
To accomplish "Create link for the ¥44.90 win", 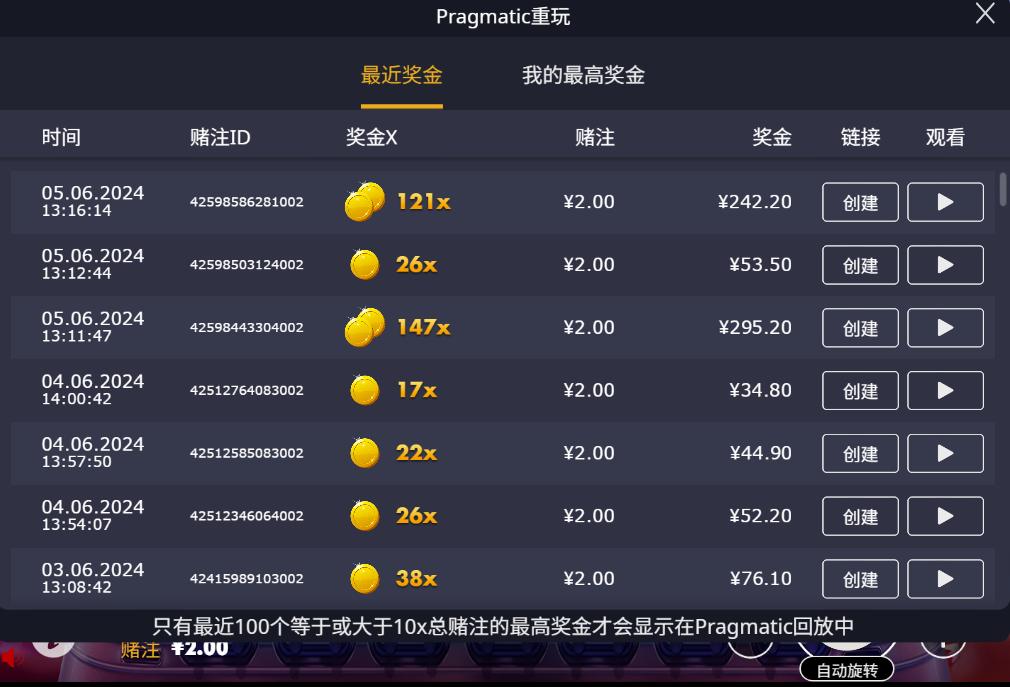I will point(860,454).
